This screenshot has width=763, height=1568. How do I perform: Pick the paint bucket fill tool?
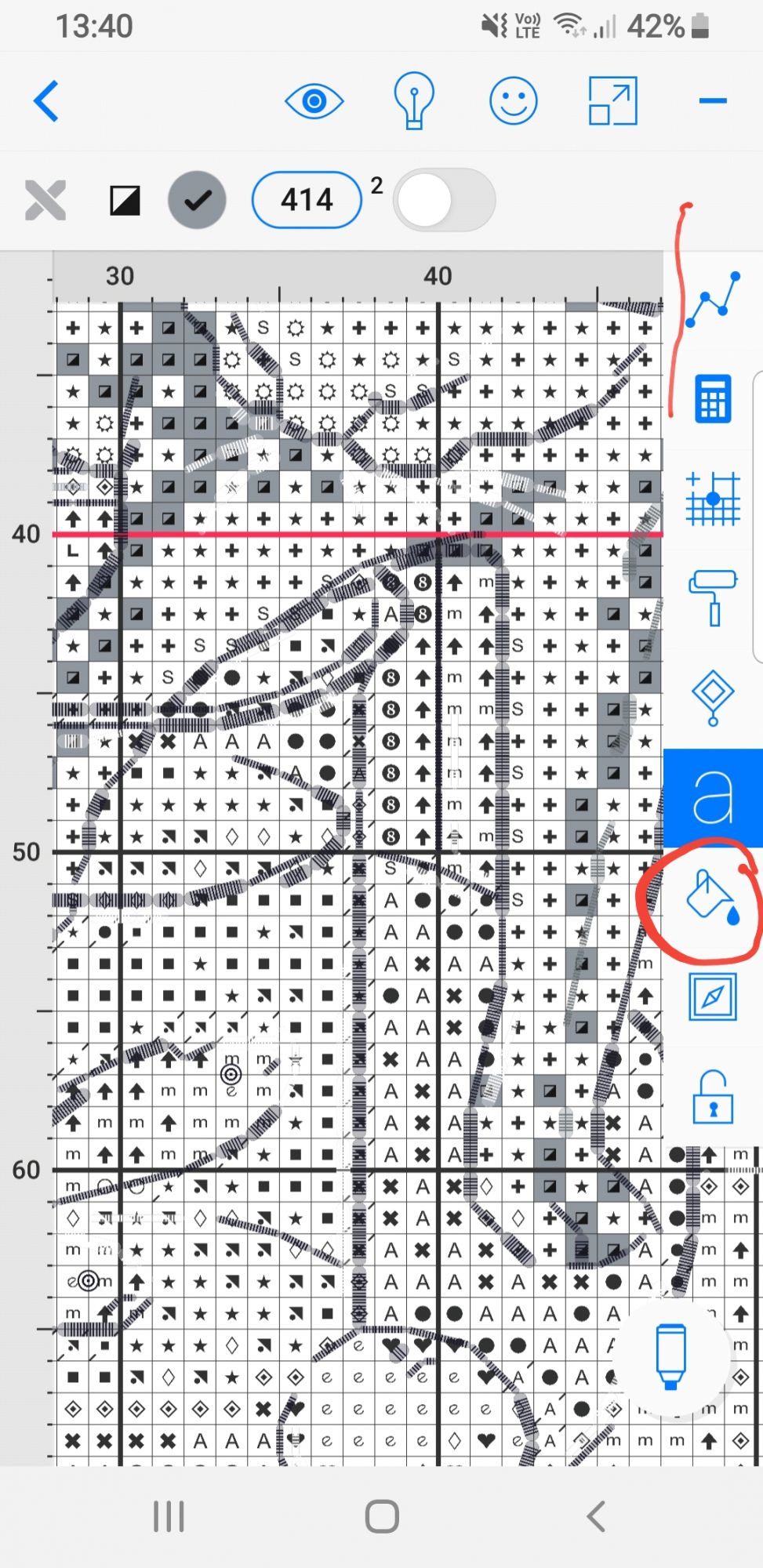pos(713,898)
